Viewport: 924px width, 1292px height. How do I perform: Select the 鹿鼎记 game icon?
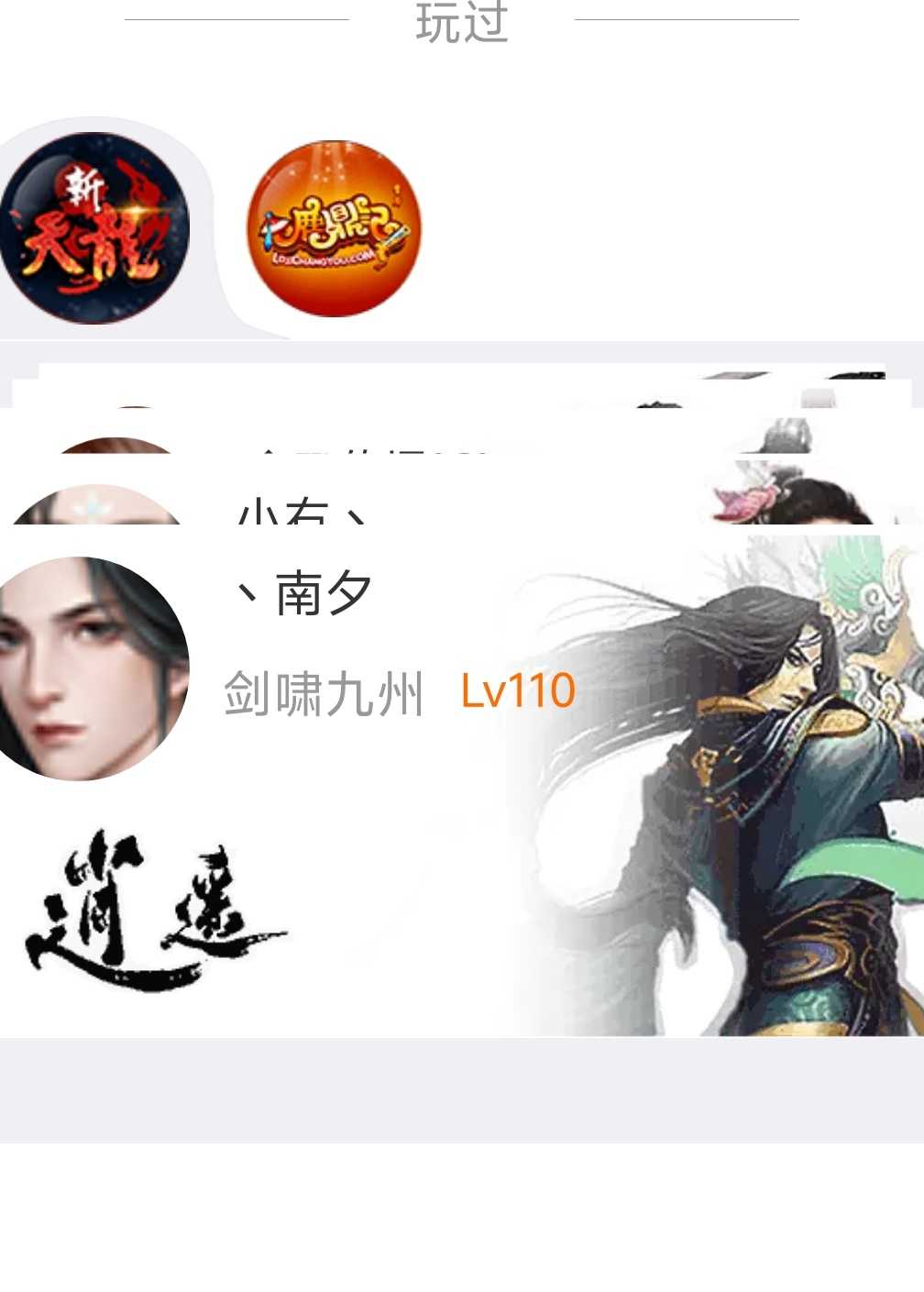click(335, 228)
